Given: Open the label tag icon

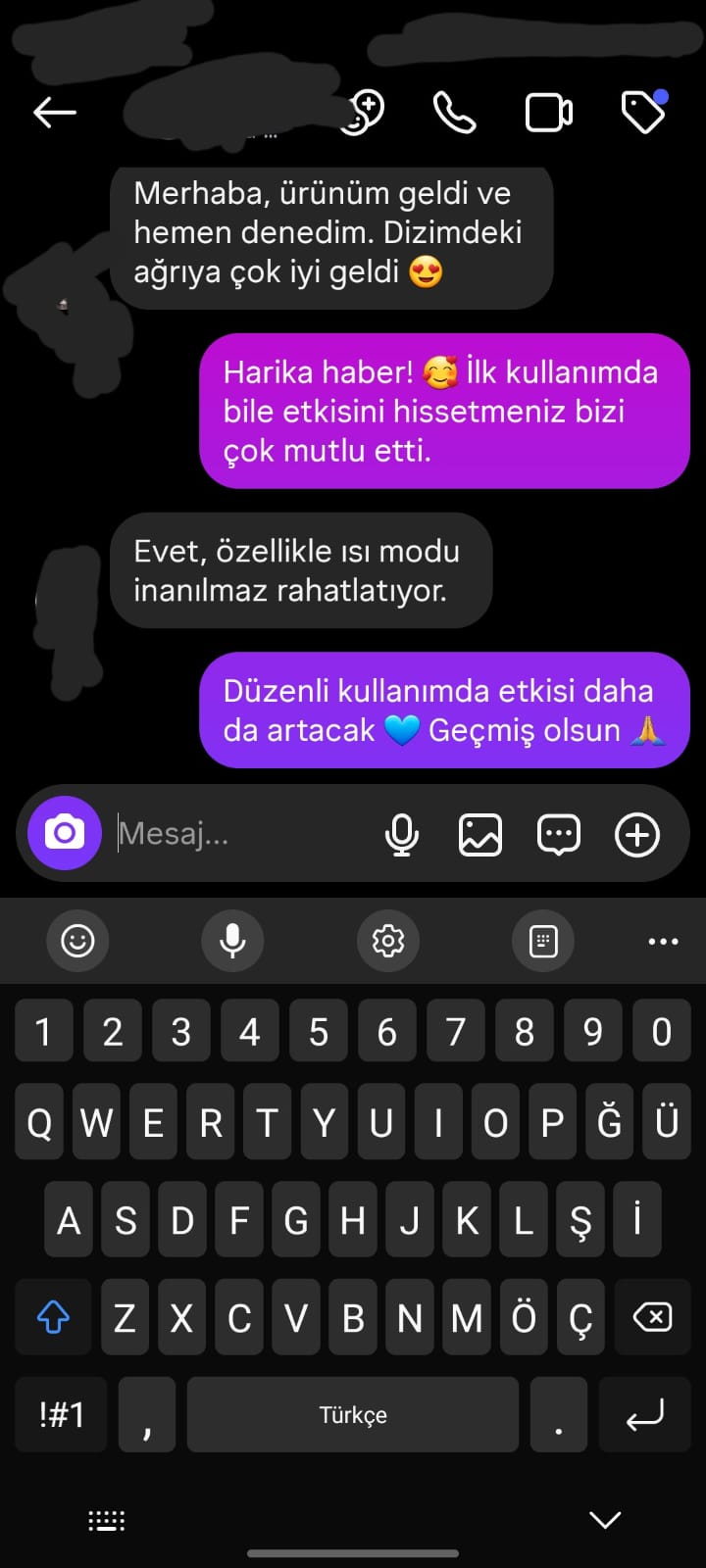Looking at the screenshot, I should (x=644, y=112).
